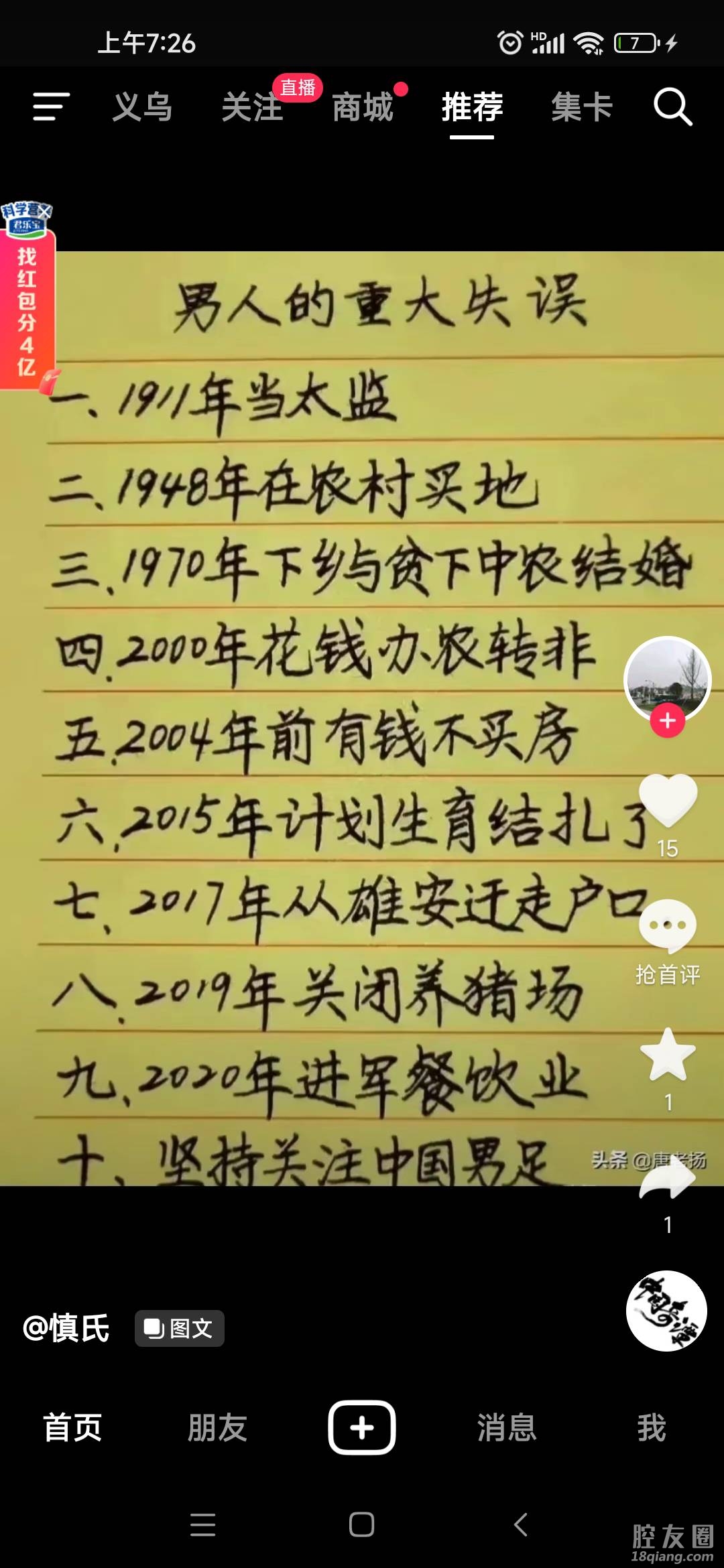Open the rotating music disc
Screen dimensions: 724x1568
(x=667, y=1311)
